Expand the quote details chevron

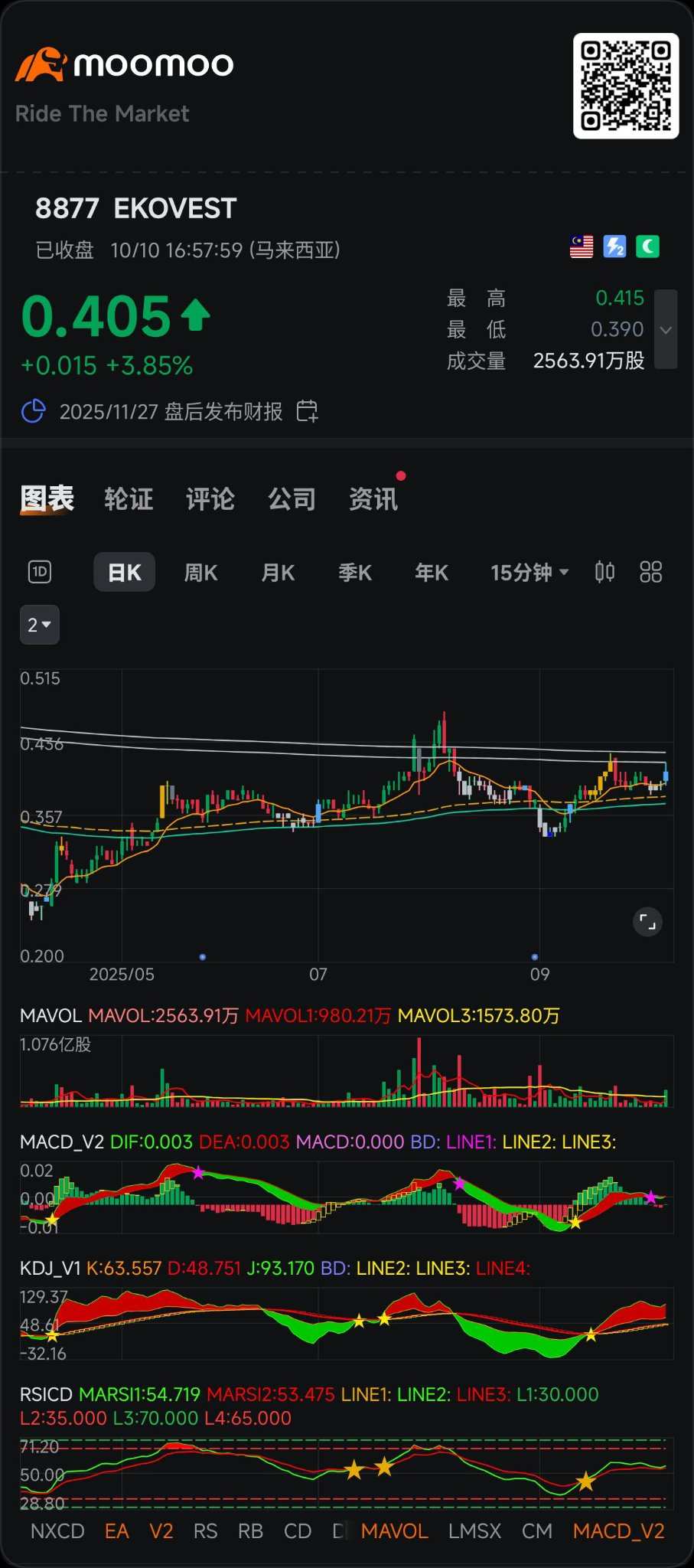[666, 330]
